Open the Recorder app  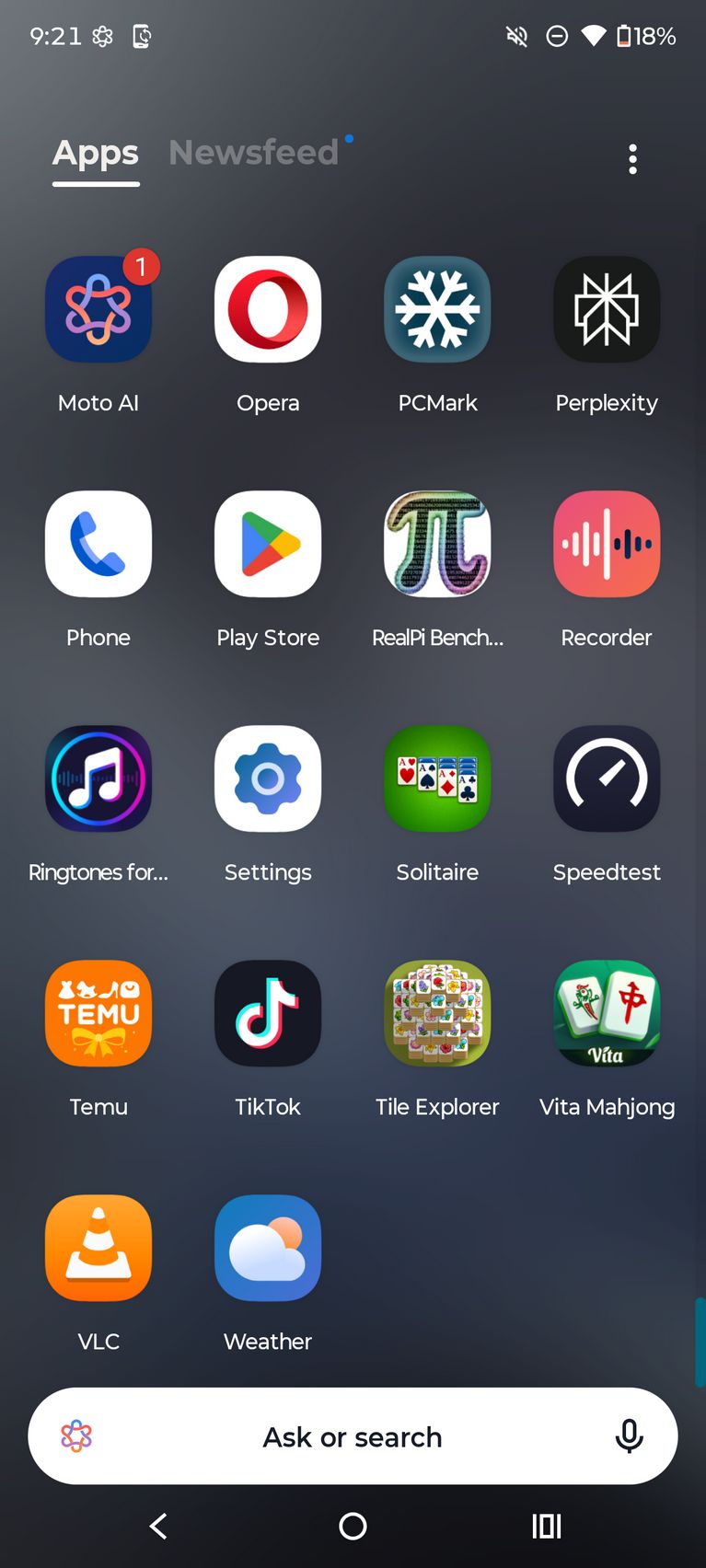click(x=607, y=545)
